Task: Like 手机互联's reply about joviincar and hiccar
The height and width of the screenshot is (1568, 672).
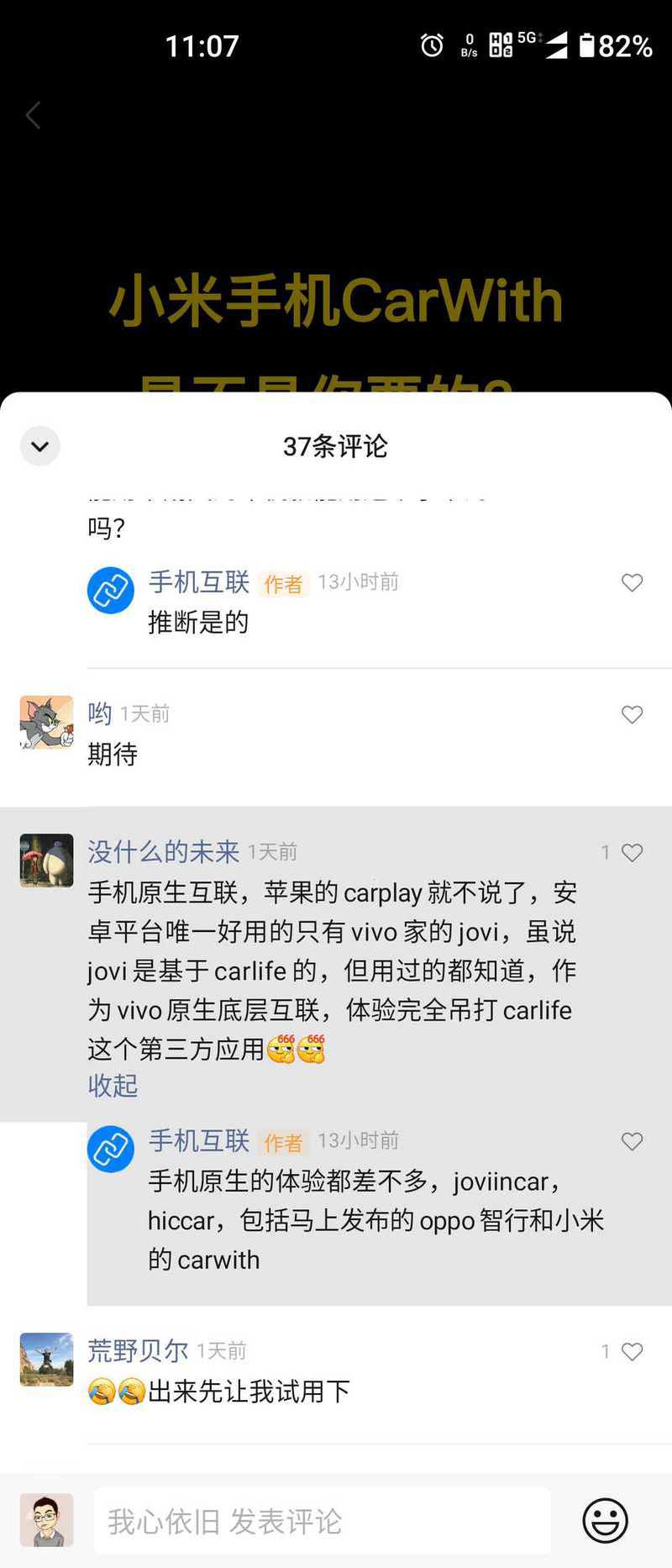Action: coord(632,1141)
